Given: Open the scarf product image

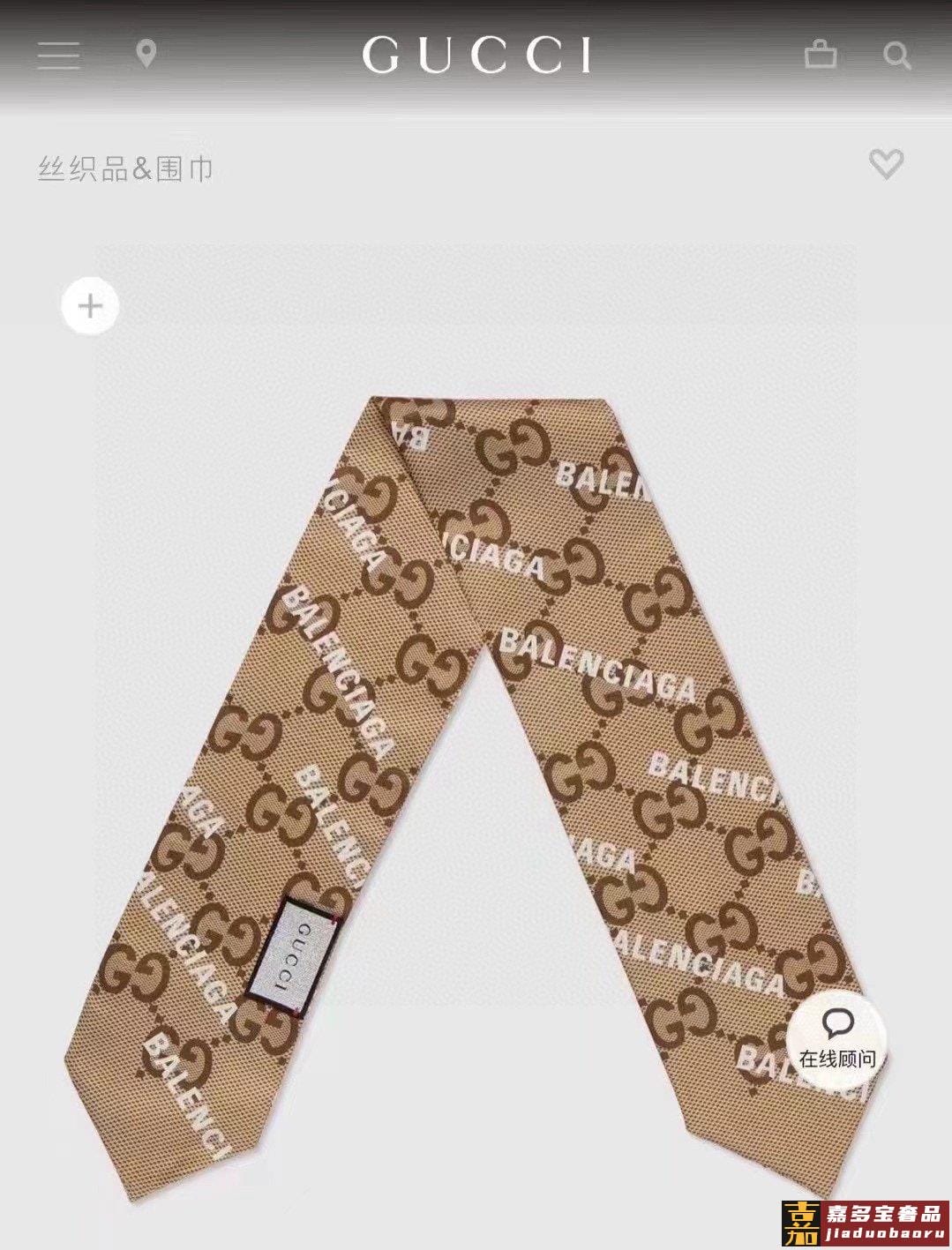Looking at the screenshot, I should click(x=476, y=750).
